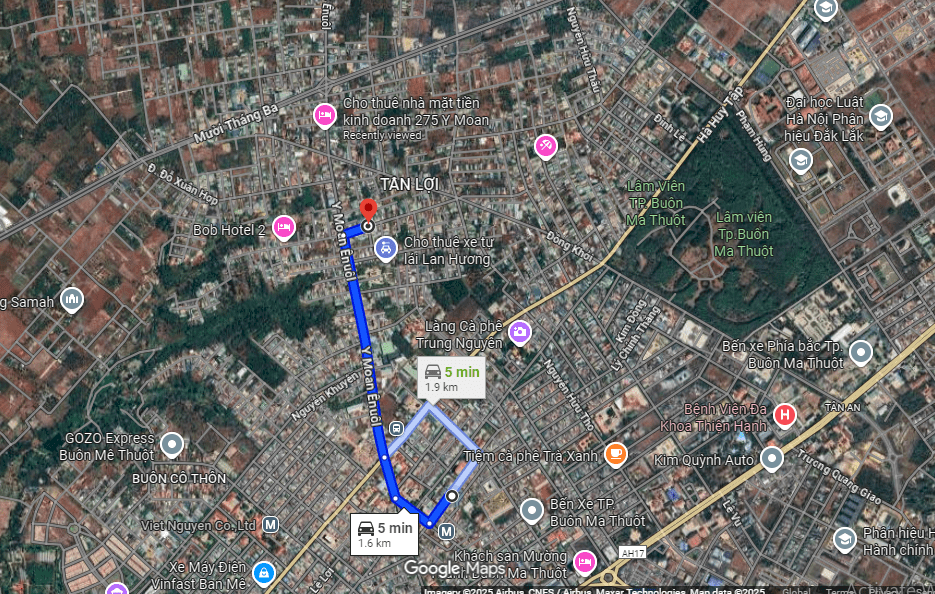Open the 275 Y Moan rental listing marker
The image size is (935, 594).
[324, 115]
